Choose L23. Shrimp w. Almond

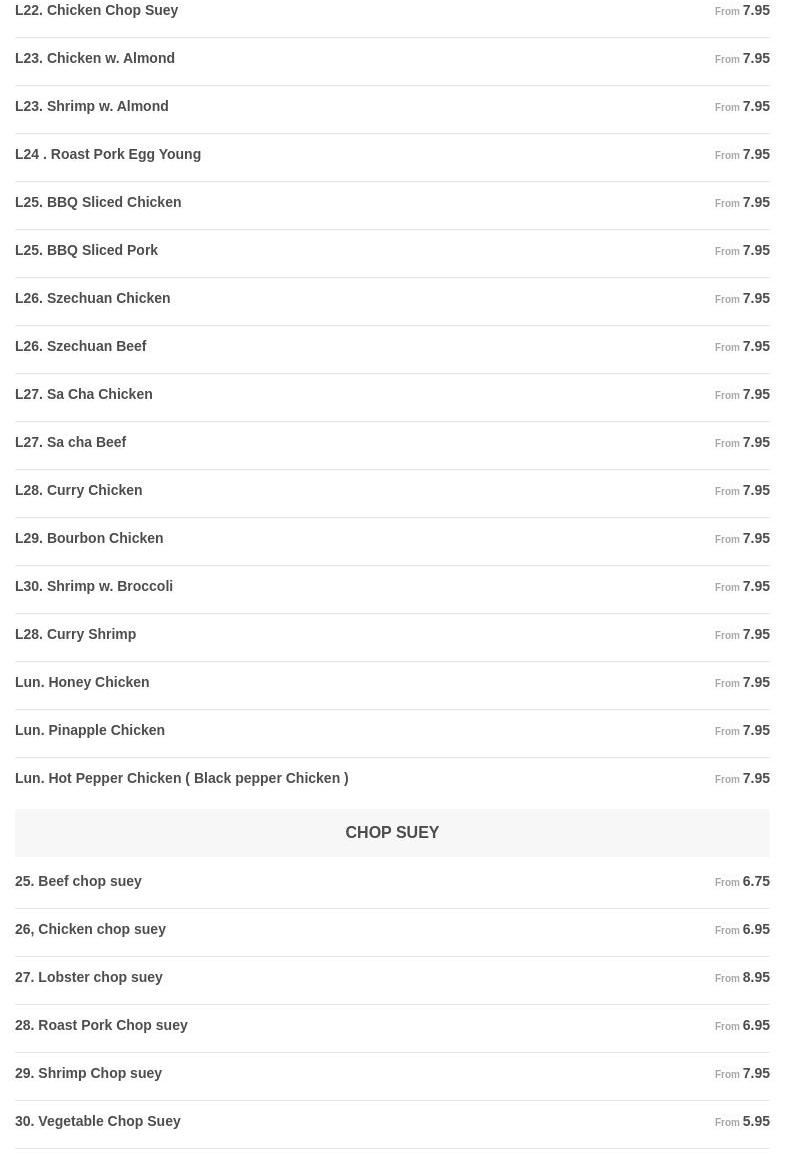point(92,106)
